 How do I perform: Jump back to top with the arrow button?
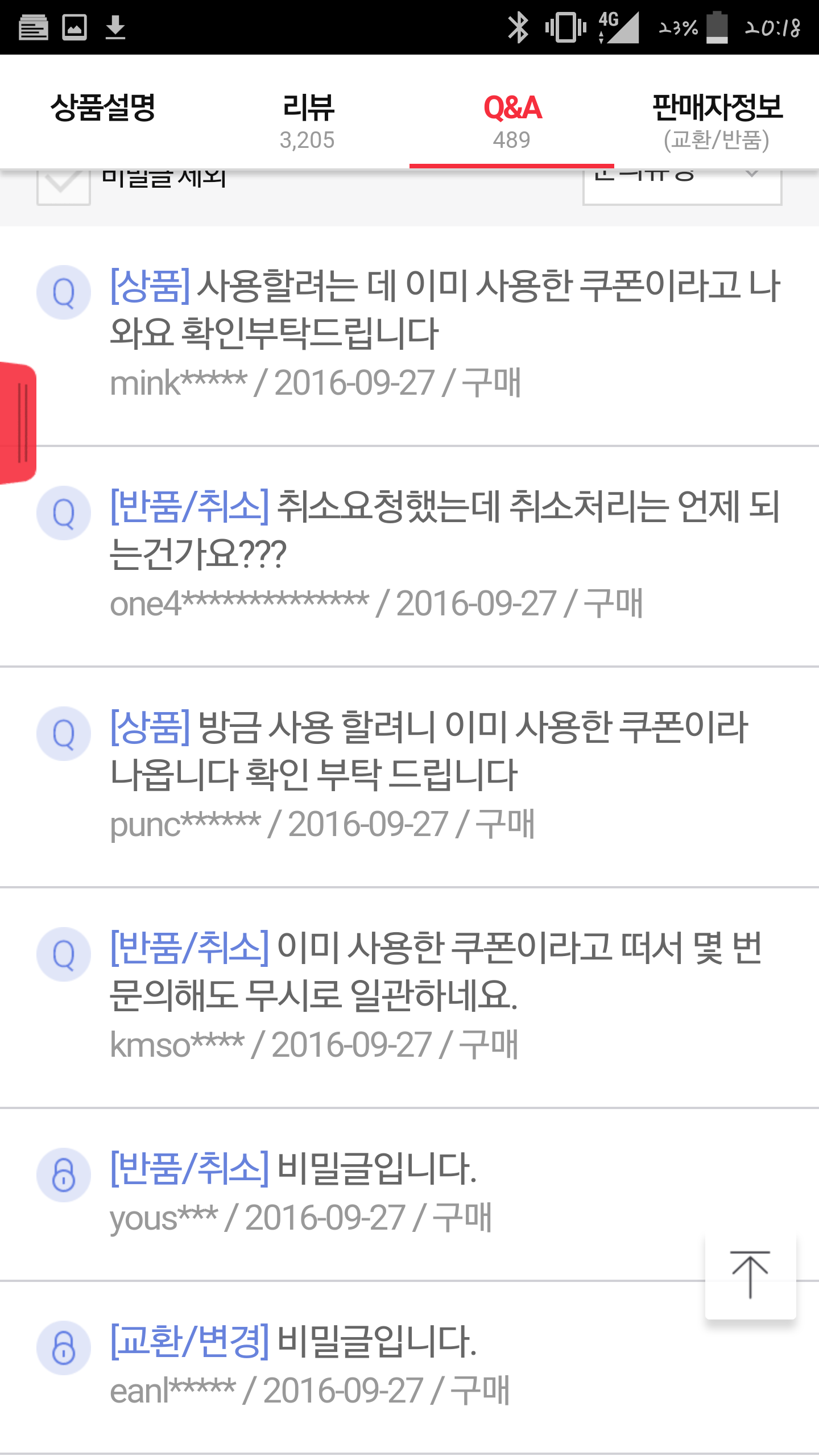750,1276
